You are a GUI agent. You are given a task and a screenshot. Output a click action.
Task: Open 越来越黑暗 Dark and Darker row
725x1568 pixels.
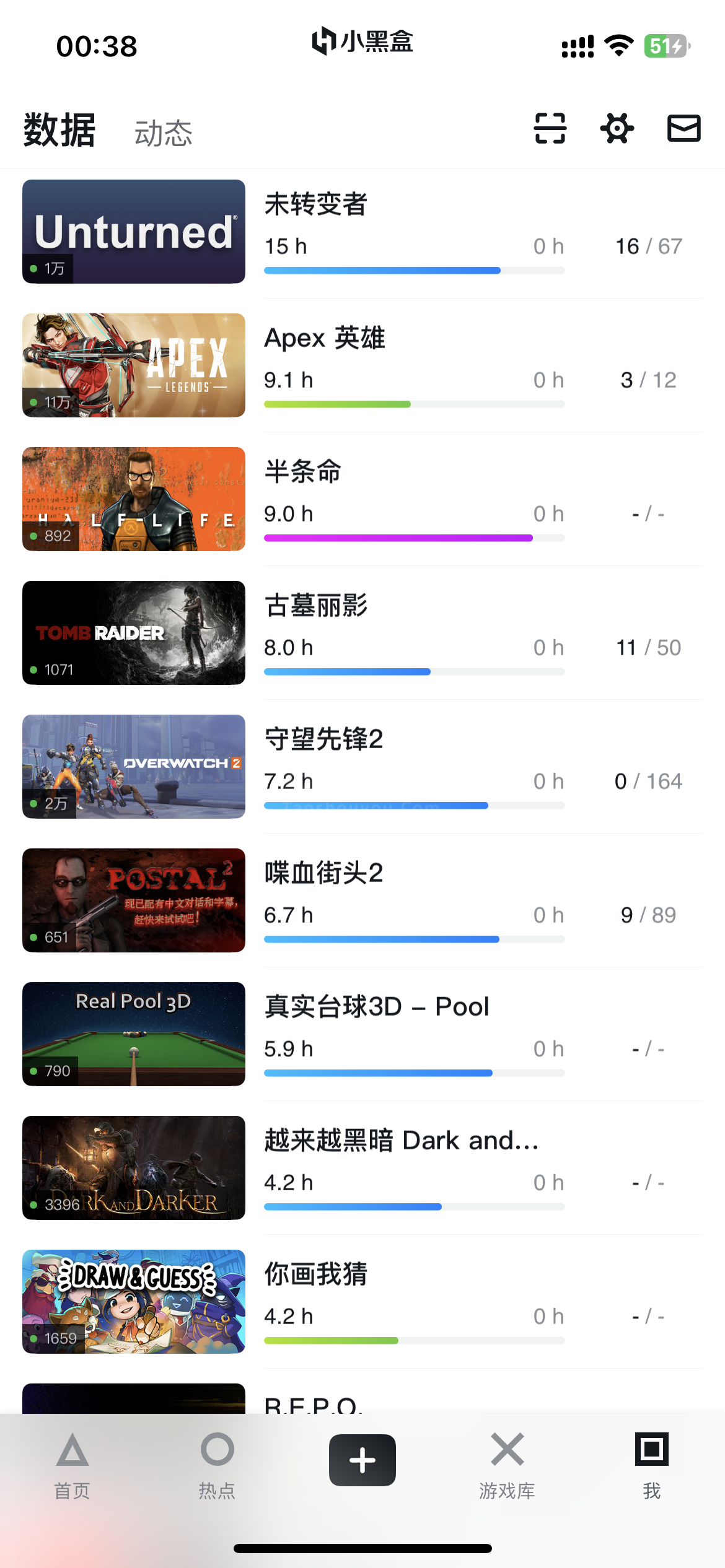point(362,1168)
